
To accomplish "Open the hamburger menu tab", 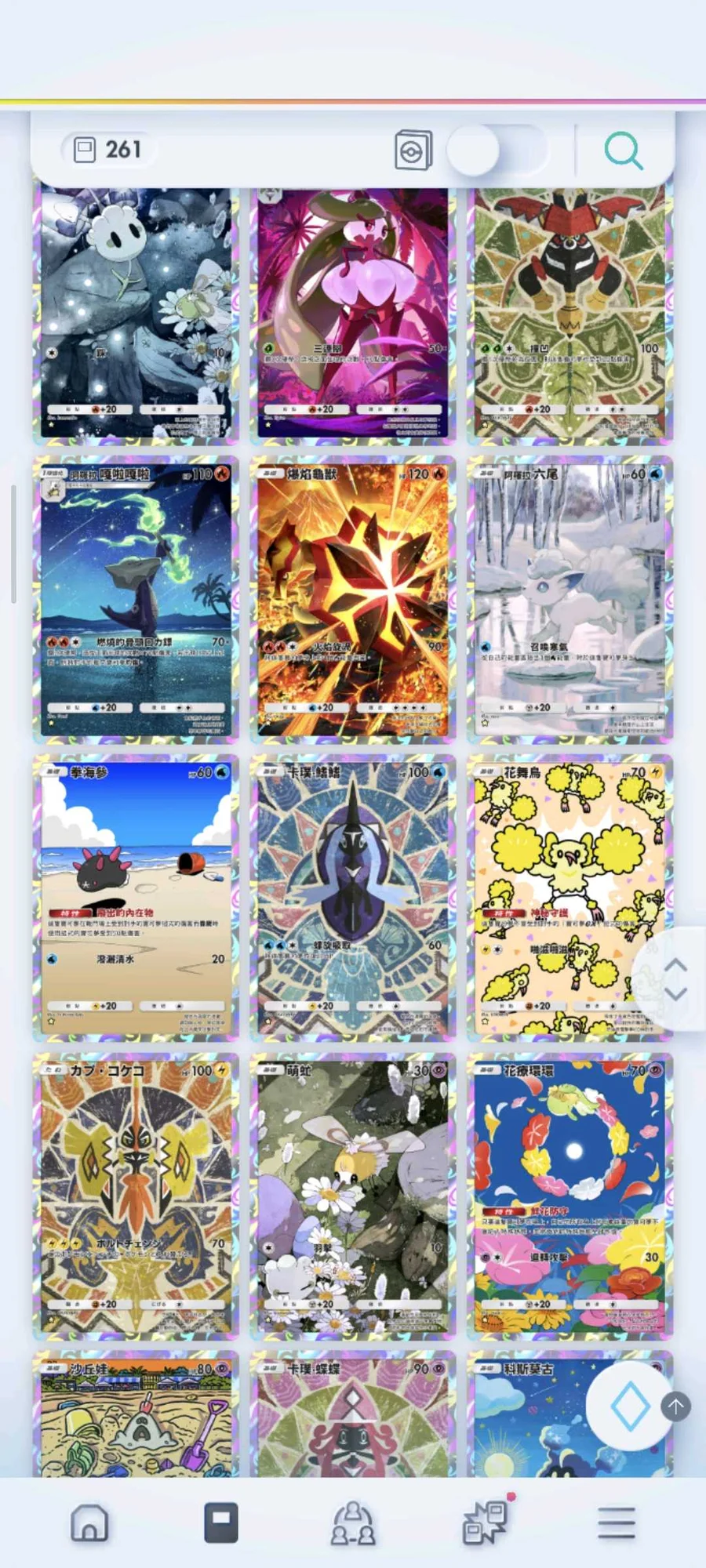I will point(617,1523).
